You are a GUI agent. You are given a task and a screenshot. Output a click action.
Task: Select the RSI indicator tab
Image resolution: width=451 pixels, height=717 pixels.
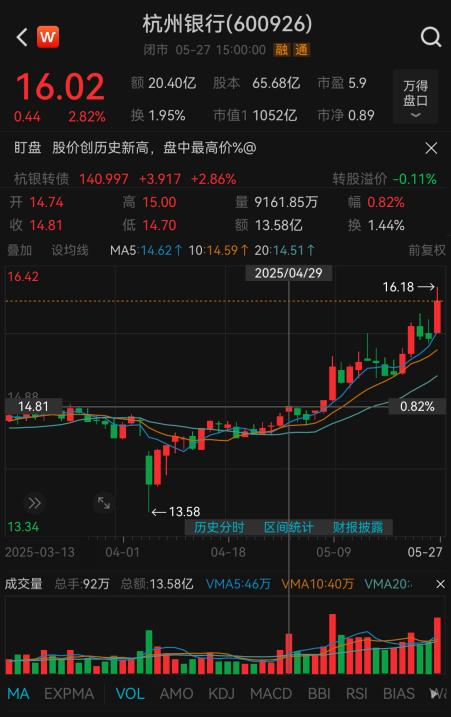(356, 694)
